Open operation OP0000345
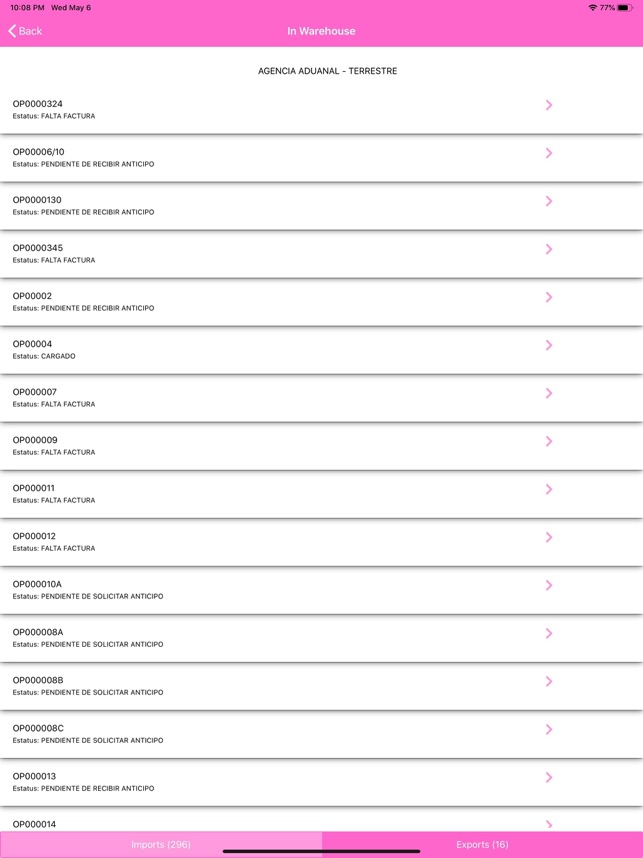The image size is (643, 858). [x=321, y=254]
